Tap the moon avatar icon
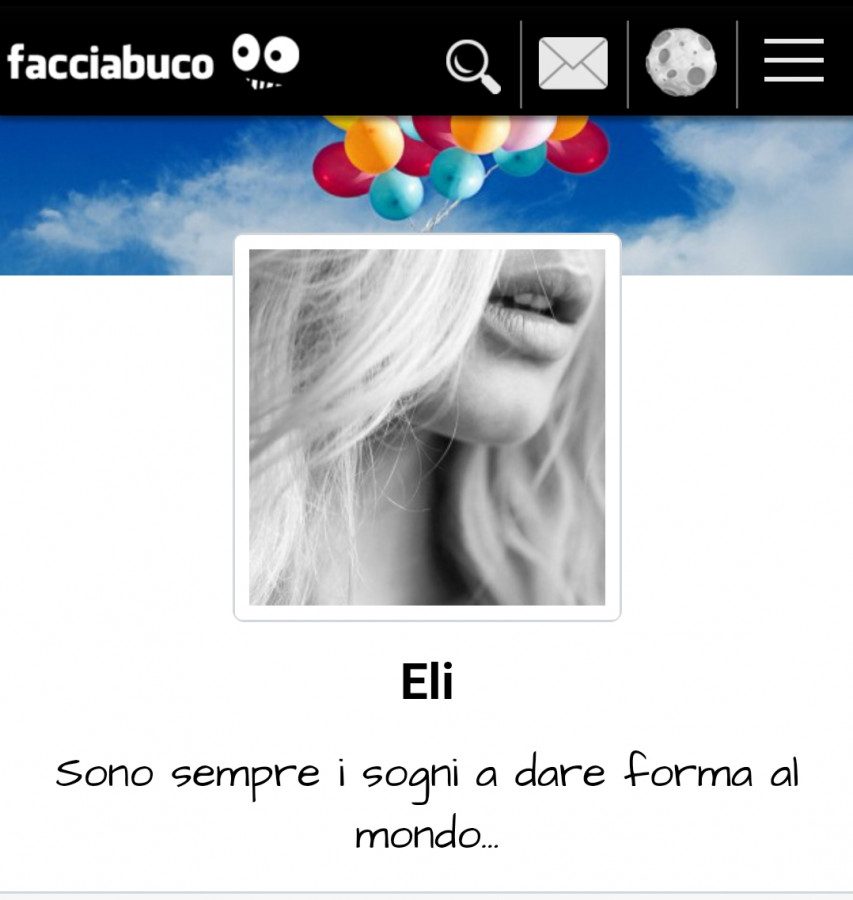 681,63
